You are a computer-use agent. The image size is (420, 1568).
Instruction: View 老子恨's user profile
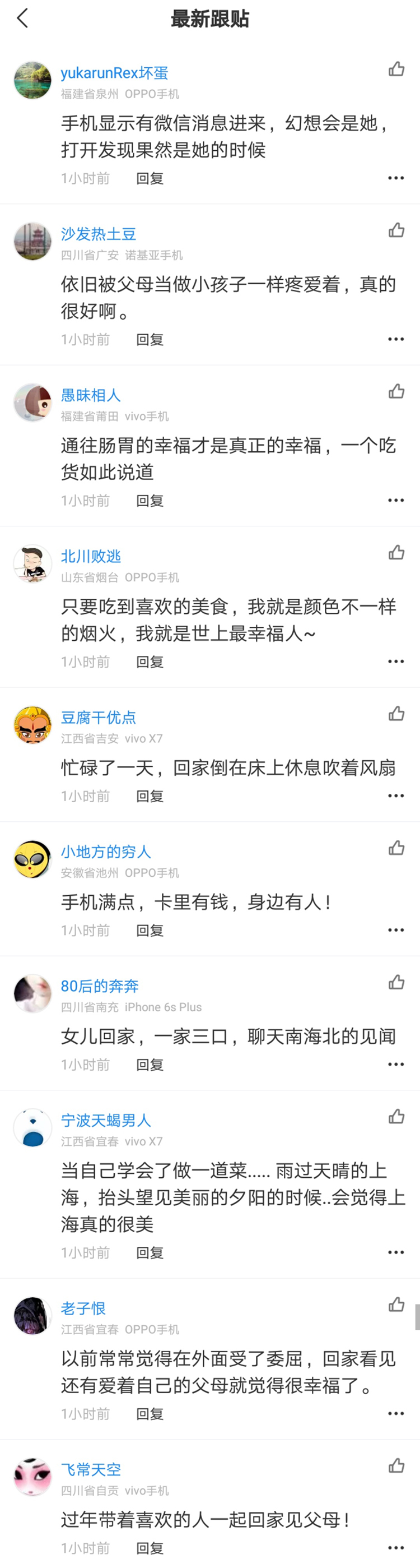83,1308
